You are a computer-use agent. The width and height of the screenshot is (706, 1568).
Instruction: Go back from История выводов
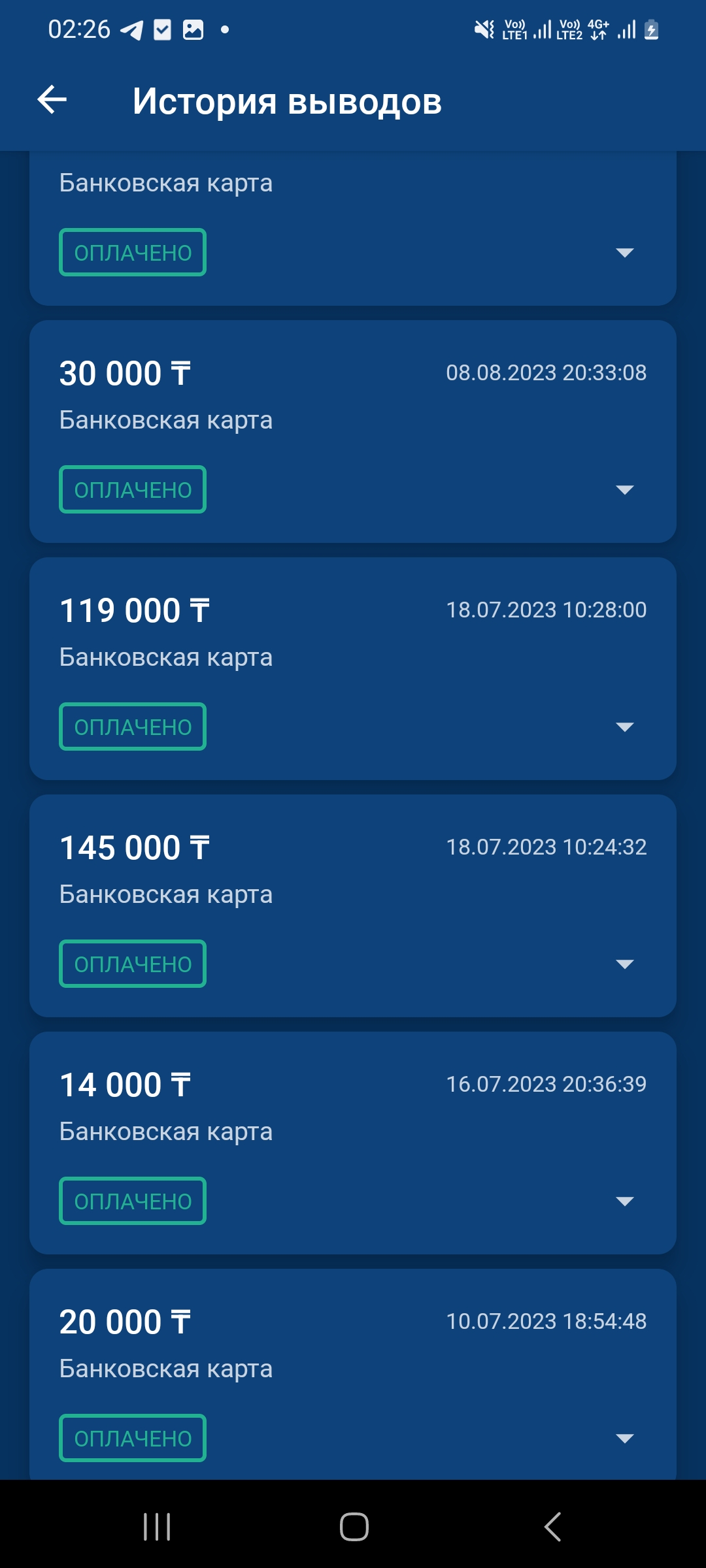[x=52, y=100]
